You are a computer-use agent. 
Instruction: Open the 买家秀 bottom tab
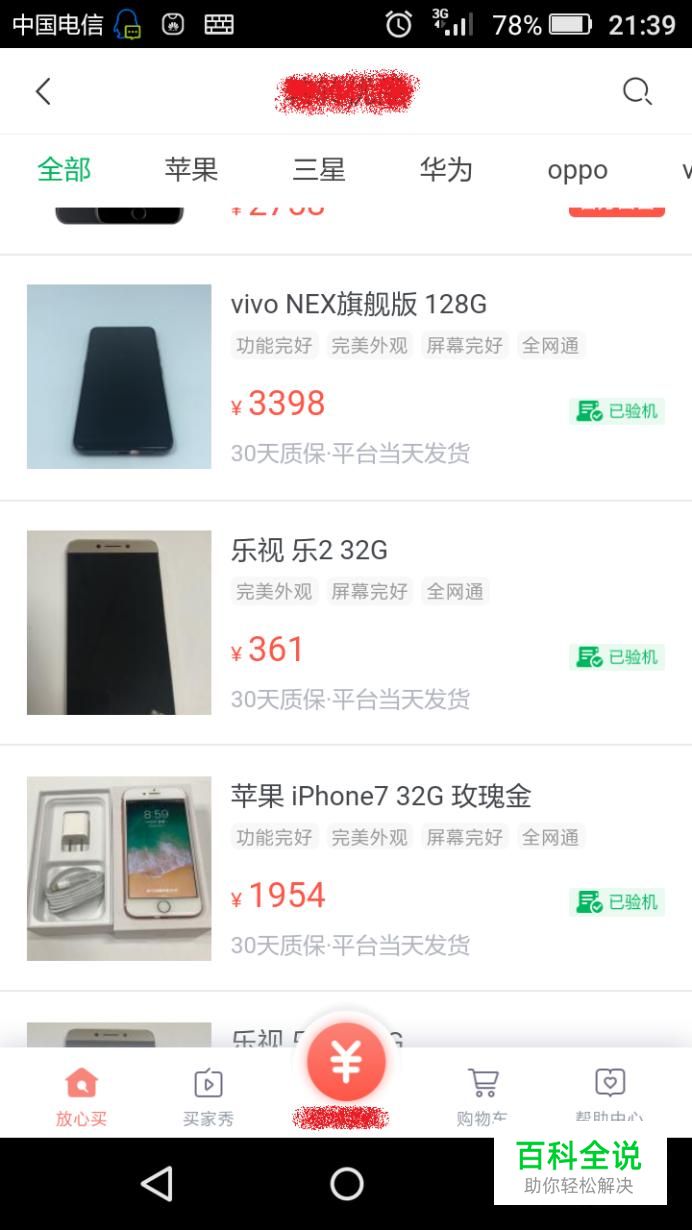click(x=208, y=1097)
